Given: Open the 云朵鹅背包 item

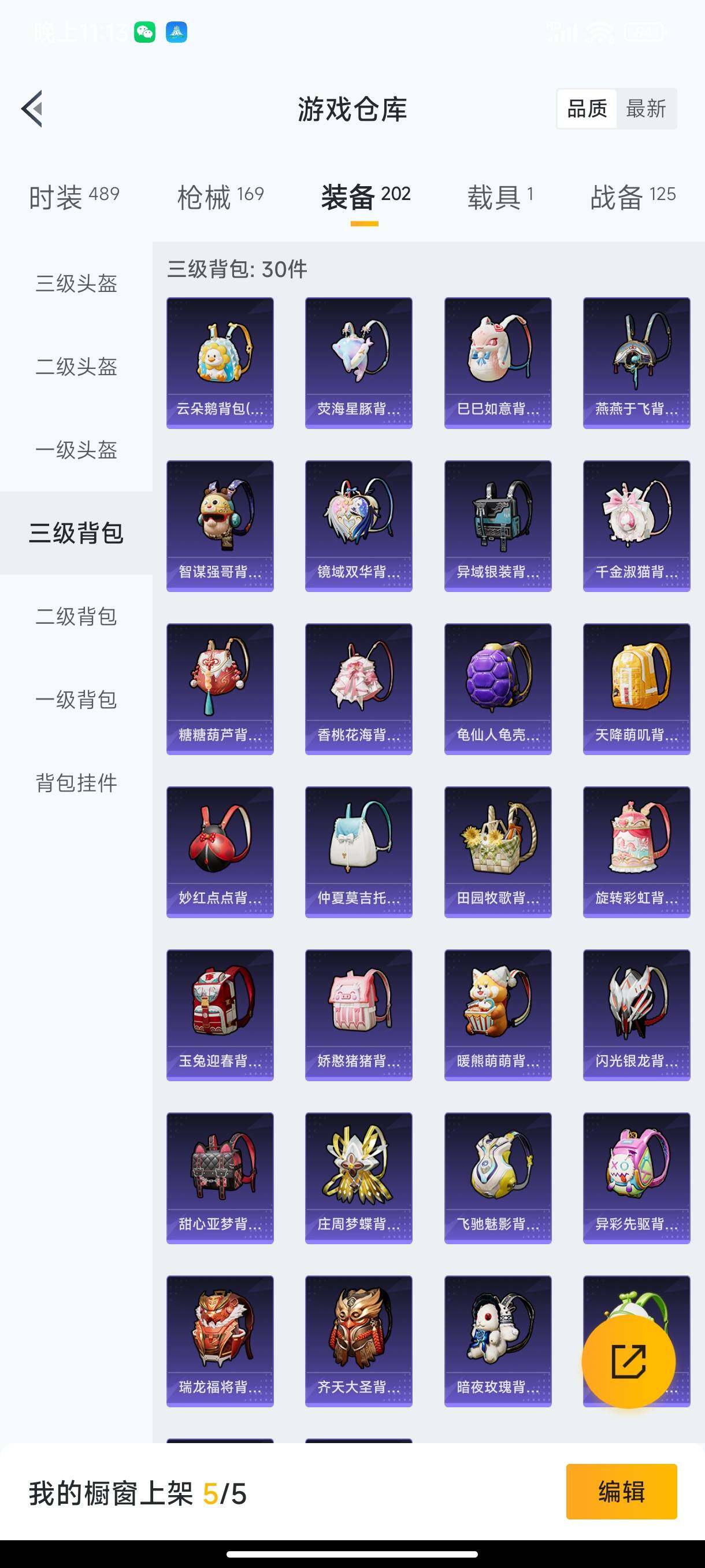Looking at the screenshot, I should tap(220, 363).
